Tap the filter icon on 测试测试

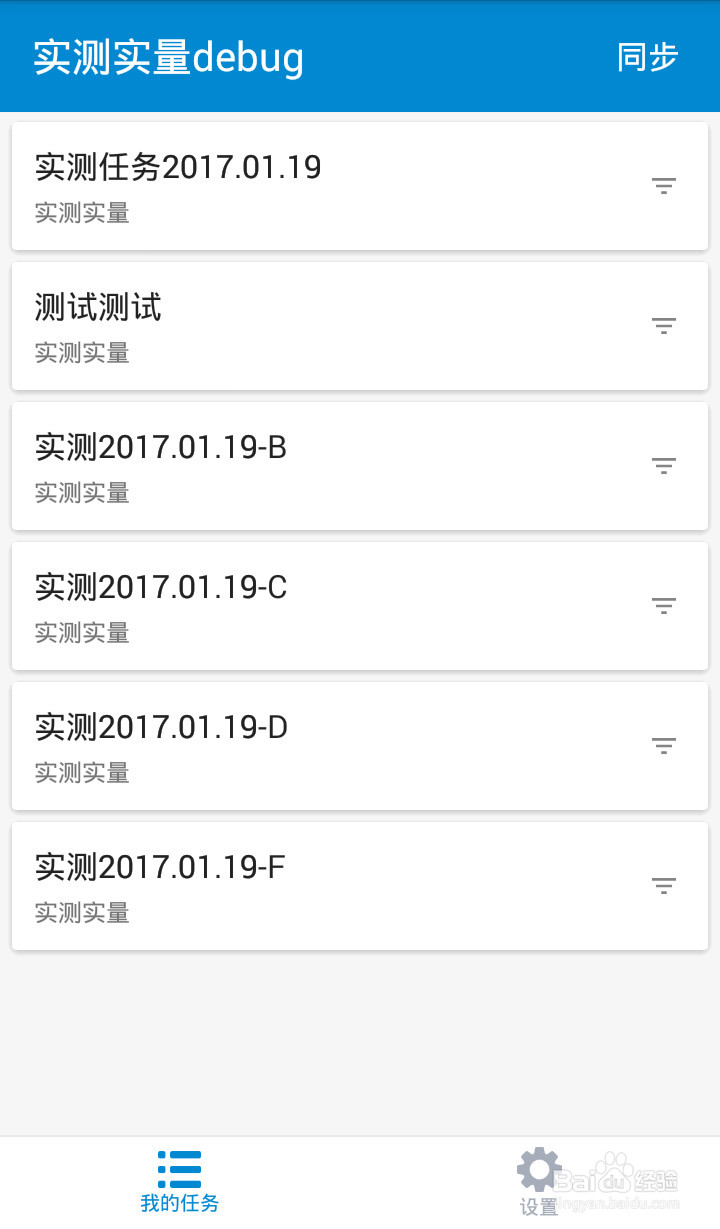664,326
